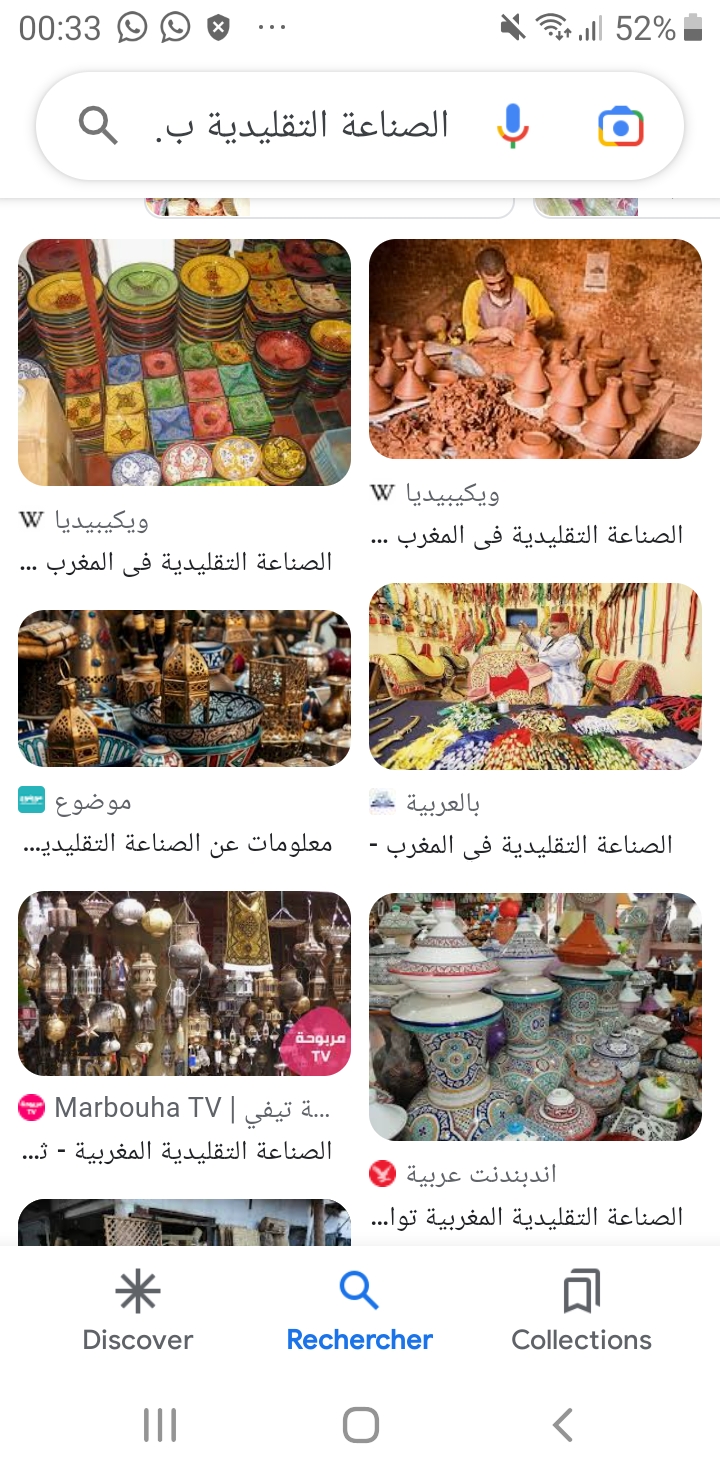The height and width of the screenshot is (1480, 720).
Task: Tap the magnifying glass in the search bar
Action: (98, 125)
